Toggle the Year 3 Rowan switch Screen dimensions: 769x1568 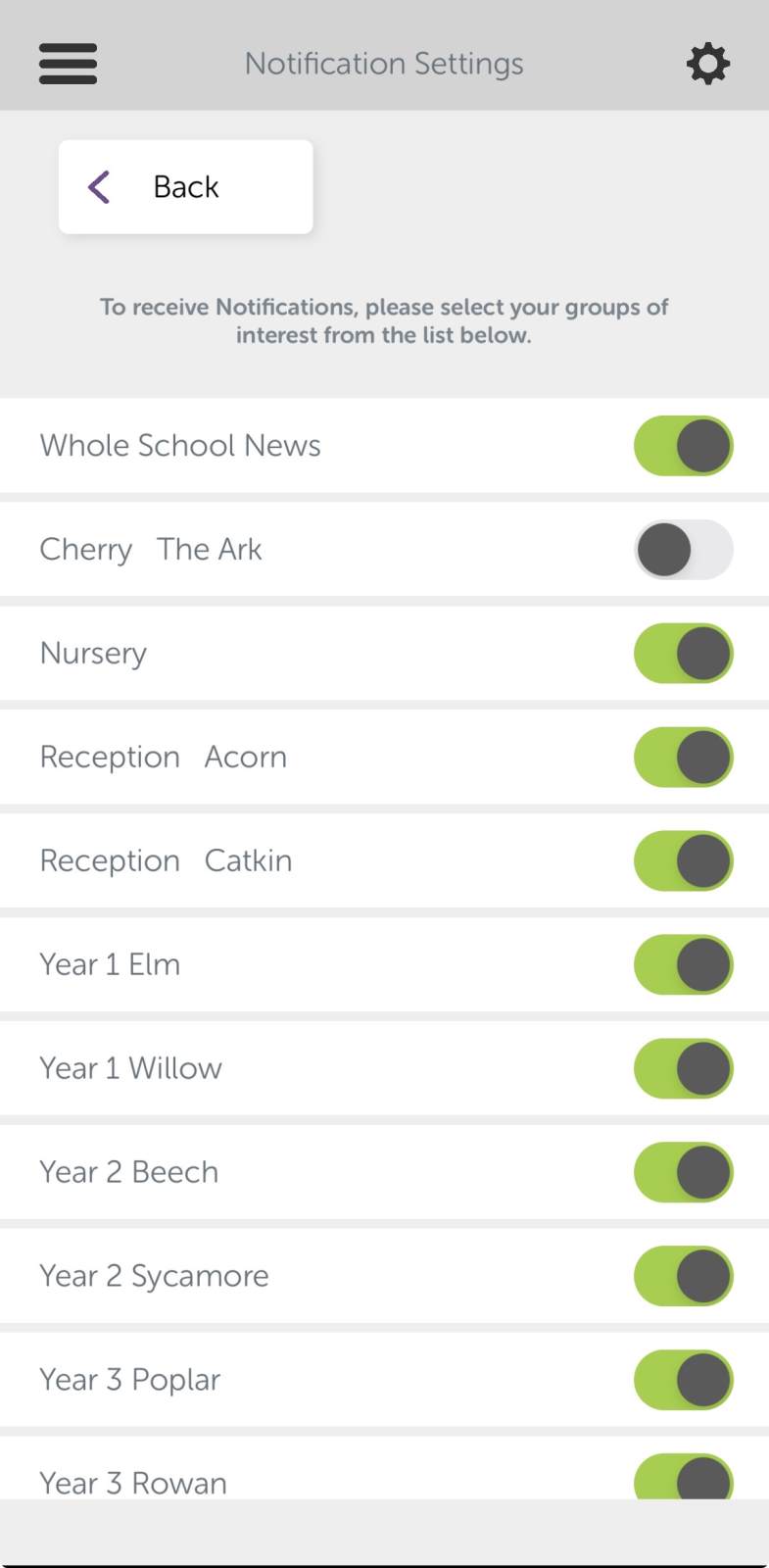pos(683,1479)
